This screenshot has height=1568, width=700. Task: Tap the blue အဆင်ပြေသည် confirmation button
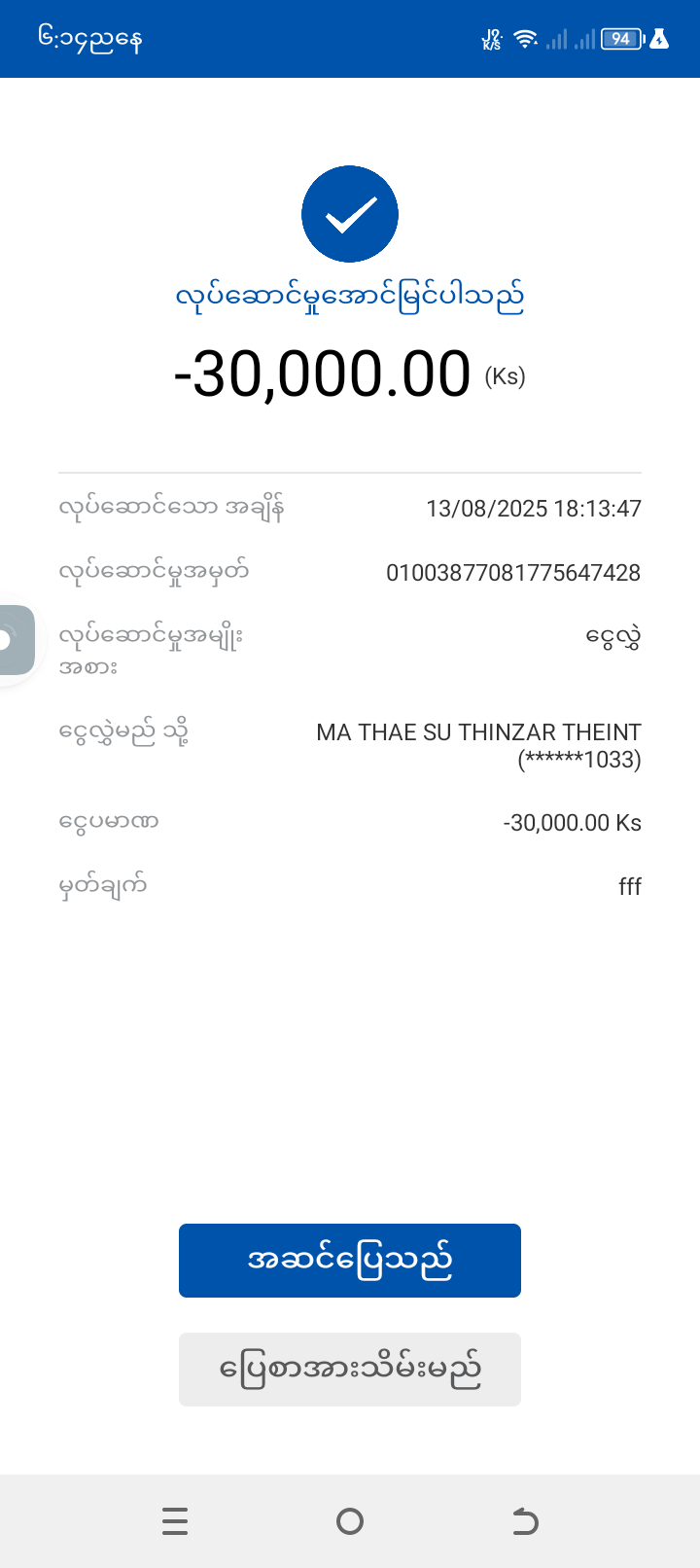pos(350,1260)
